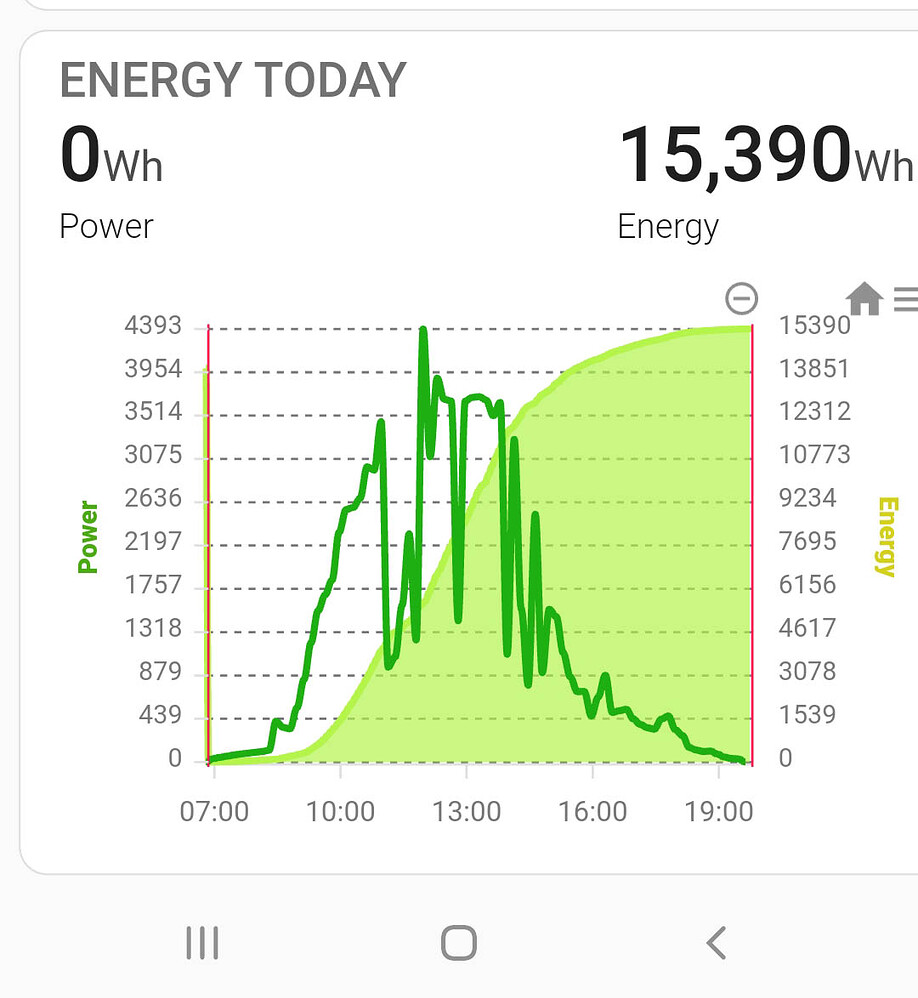Reset chart zoom with the home icon
This screenshot has width=918, height=998.
pos(864,298)
